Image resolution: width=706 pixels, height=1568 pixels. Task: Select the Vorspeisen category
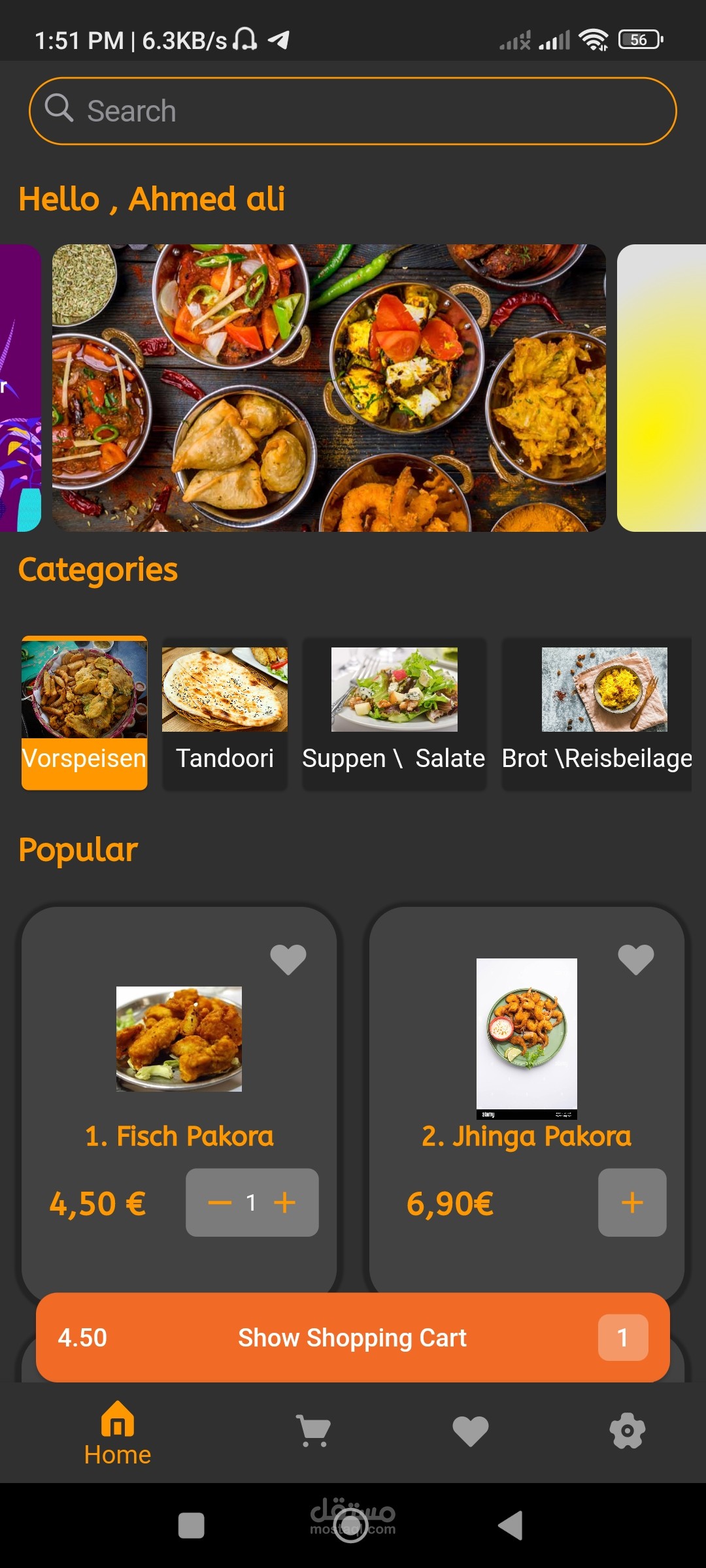(84, 713)
